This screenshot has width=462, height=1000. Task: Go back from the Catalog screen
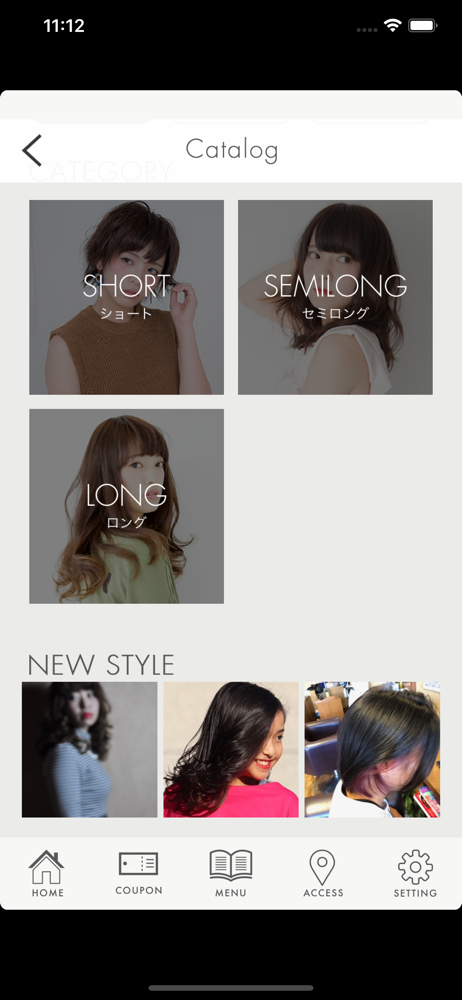tap(32, 151)
